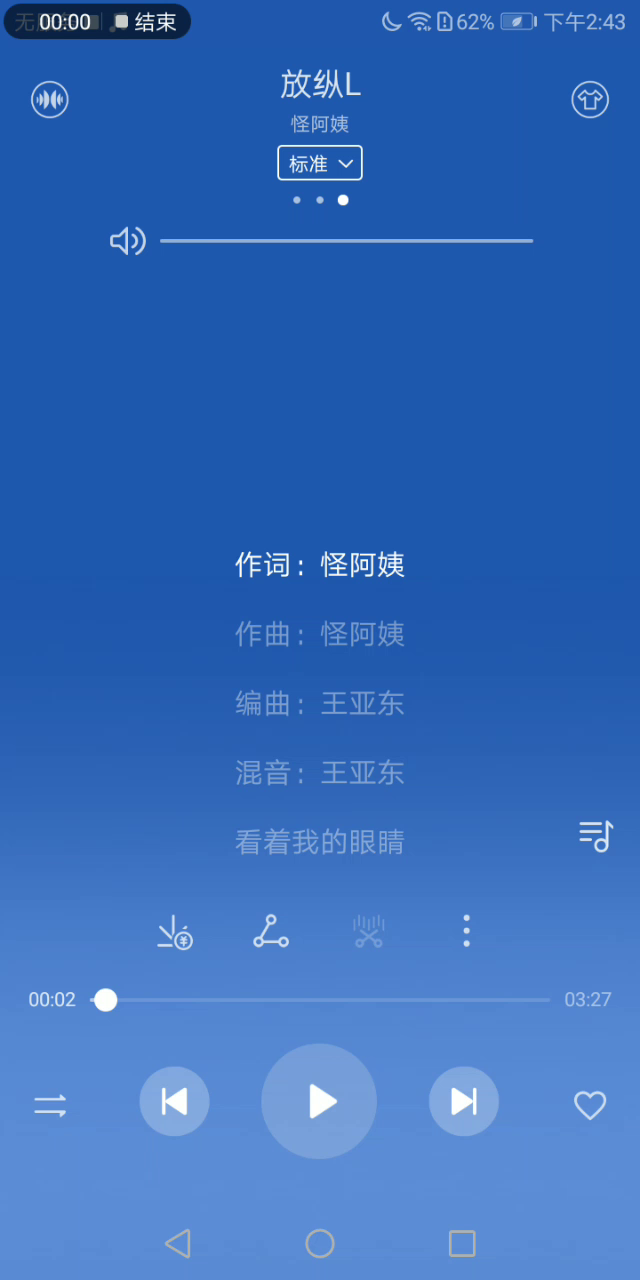This screenshot has height=1280, width=640.
Task: Skip to the next track
Action: 464,1101
